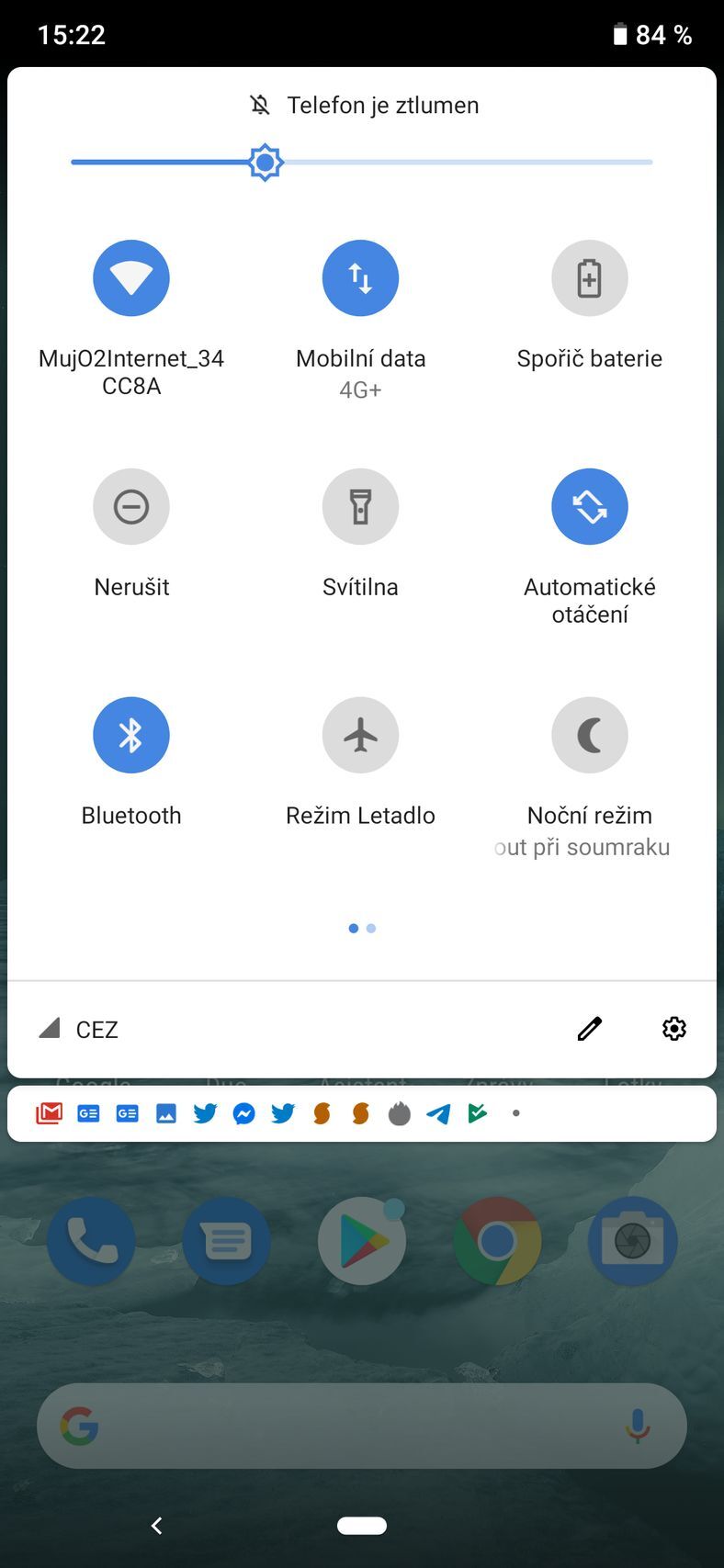Image resolution: width=724 pixels, height=1568 pixels.
Task: Open the Gmail notification icon
Action: [x=47, y=1113]
